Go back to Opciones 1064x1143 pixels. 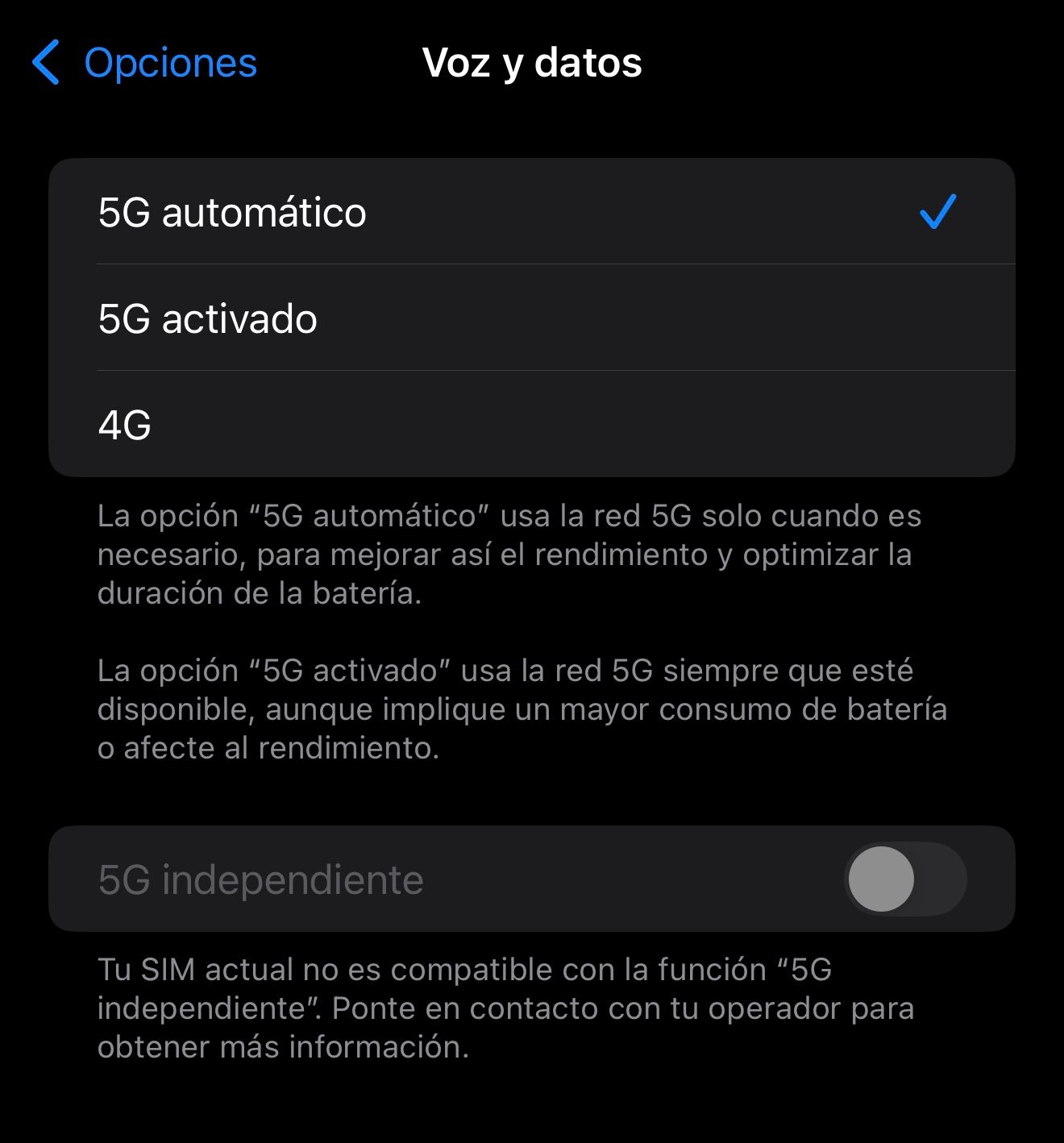(145, 63)
